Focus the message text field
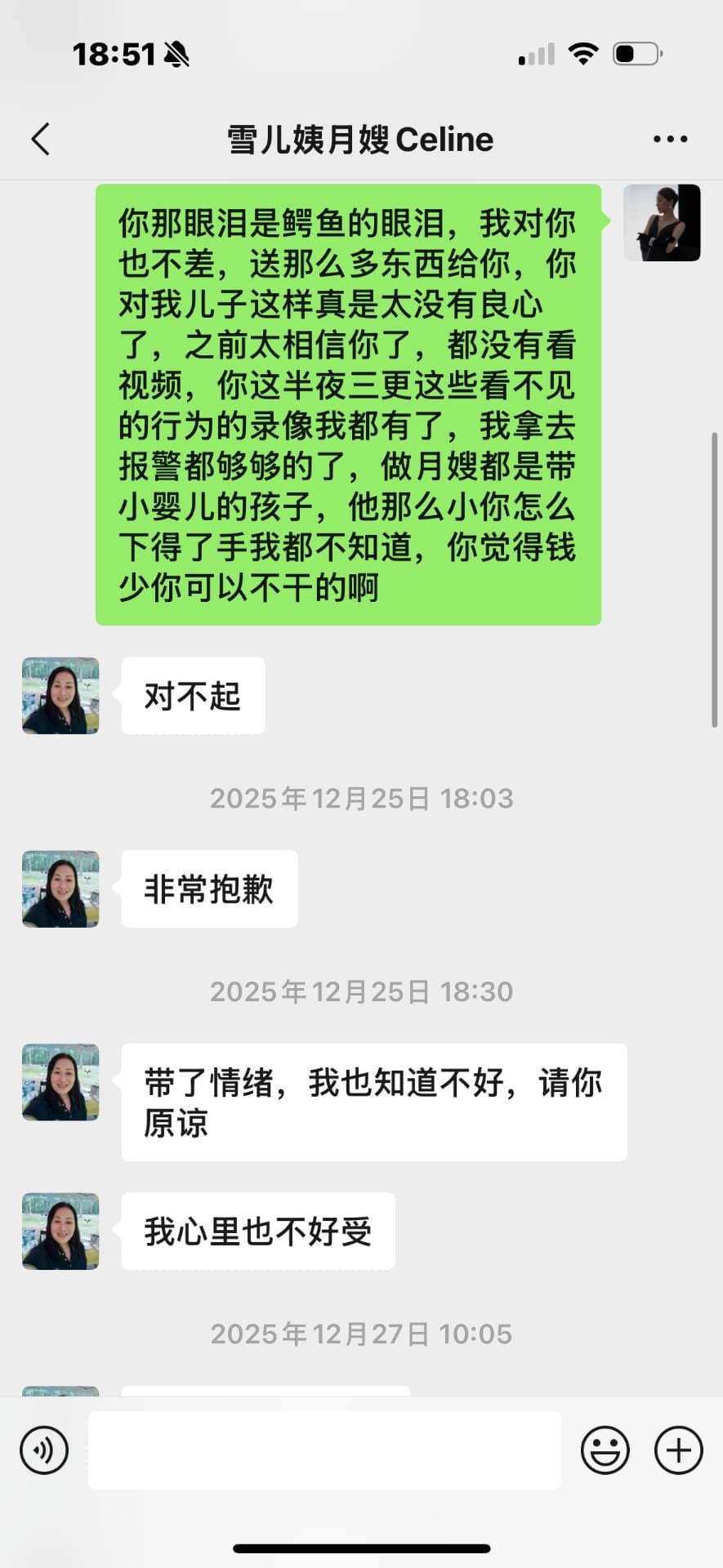Viewport: 723px width, 1568px height. [x=324, y=1450]
